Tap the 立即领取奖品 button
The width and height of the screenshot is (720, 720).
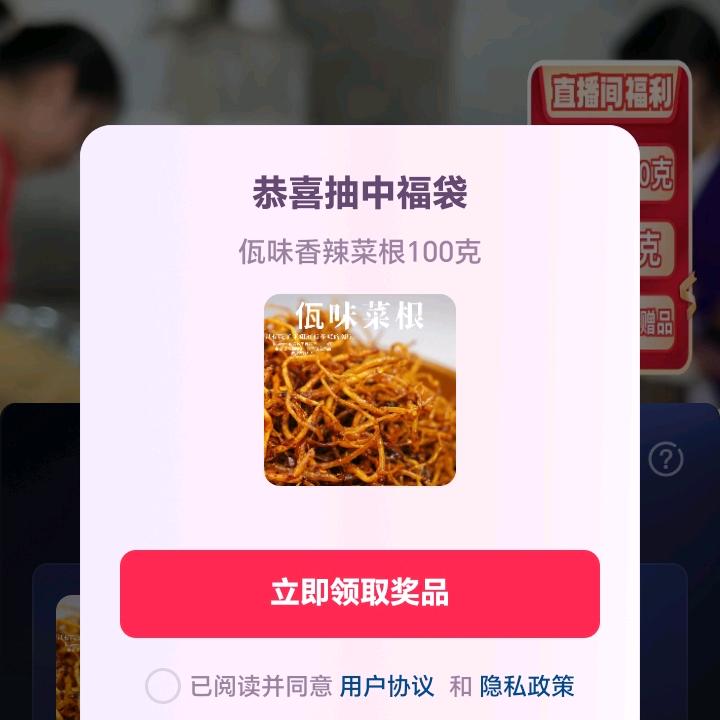[x=360, y=593]
